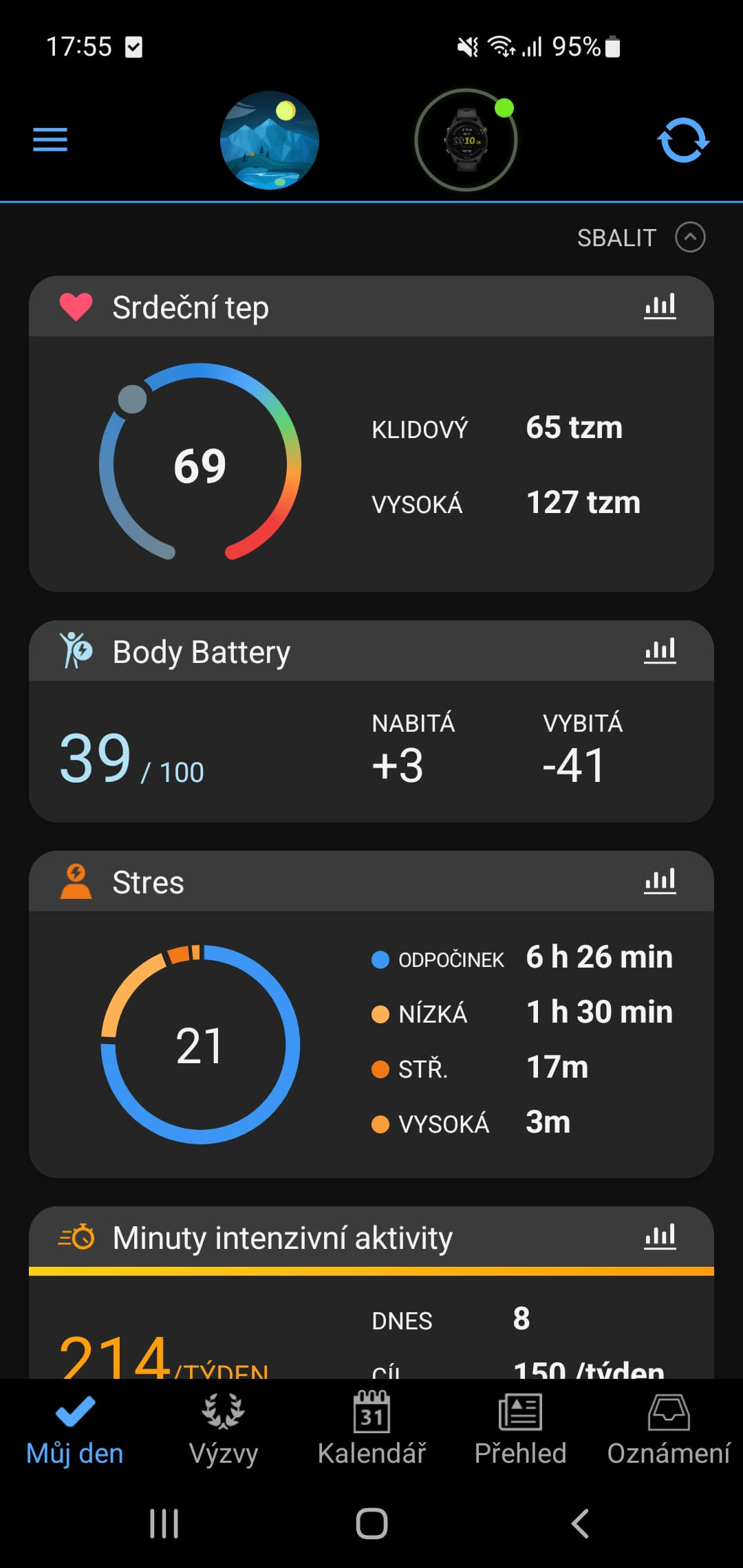Open the Stres card
Image resolution: width=743 pixels, height=1568 pixels.
(148, 882)
